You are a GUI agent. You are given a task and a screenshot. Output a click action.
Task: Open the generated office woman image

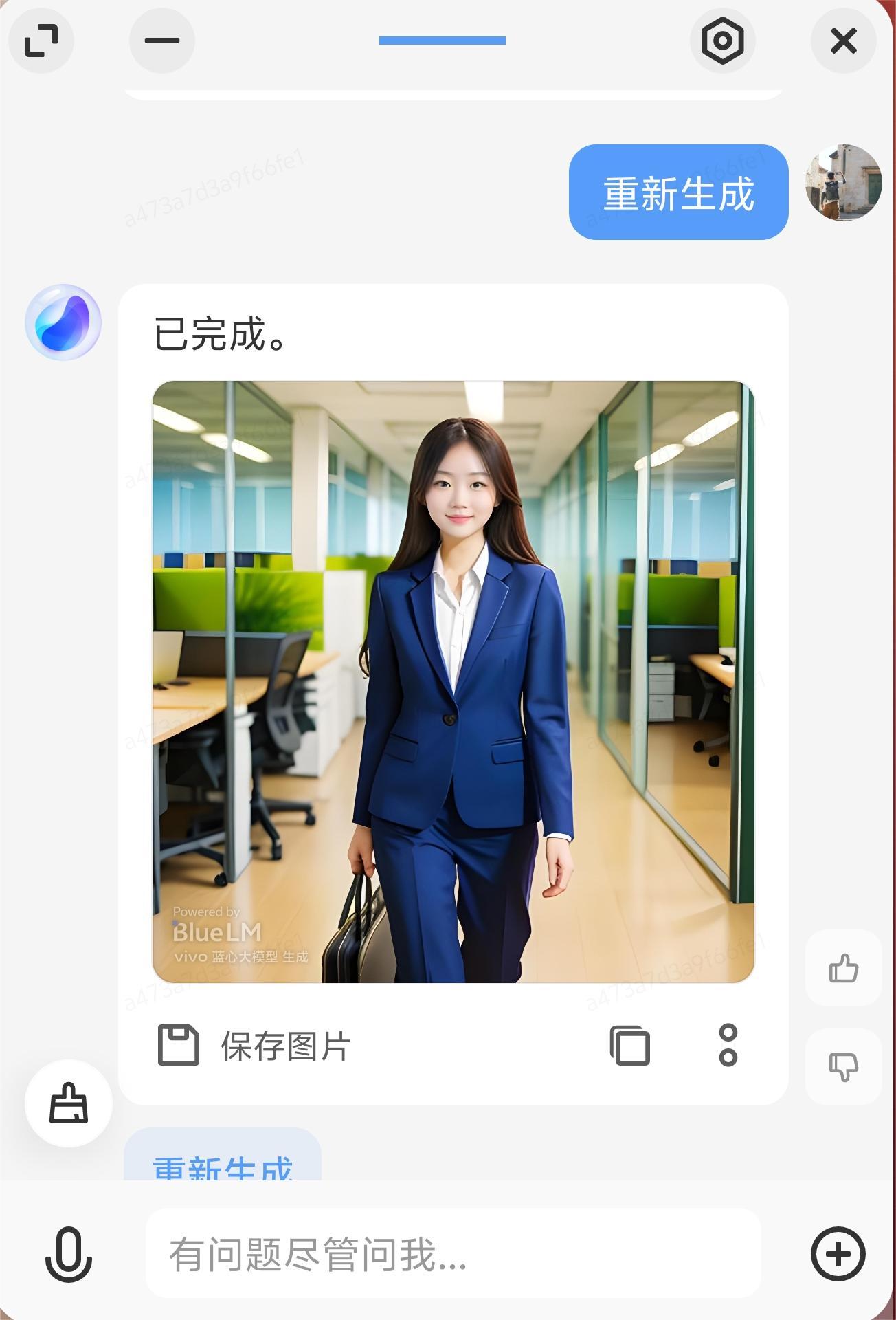click(453, 681)
